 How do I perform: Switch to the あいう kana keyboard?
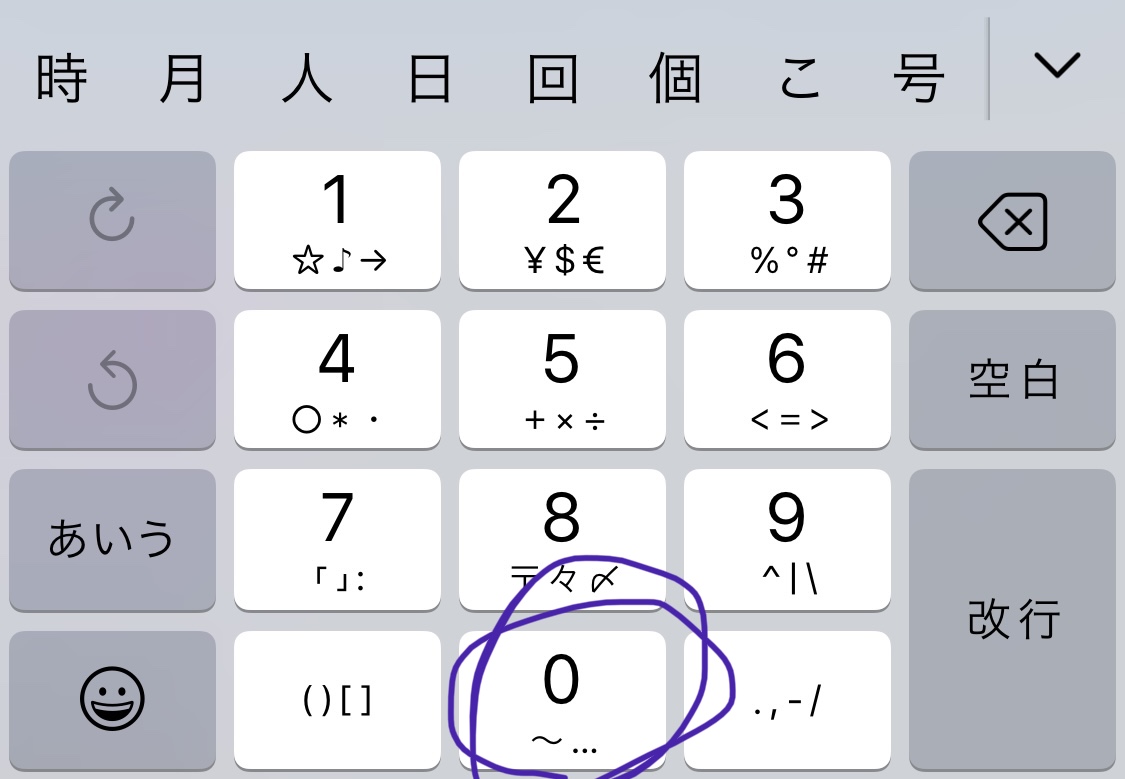(112, 539)
